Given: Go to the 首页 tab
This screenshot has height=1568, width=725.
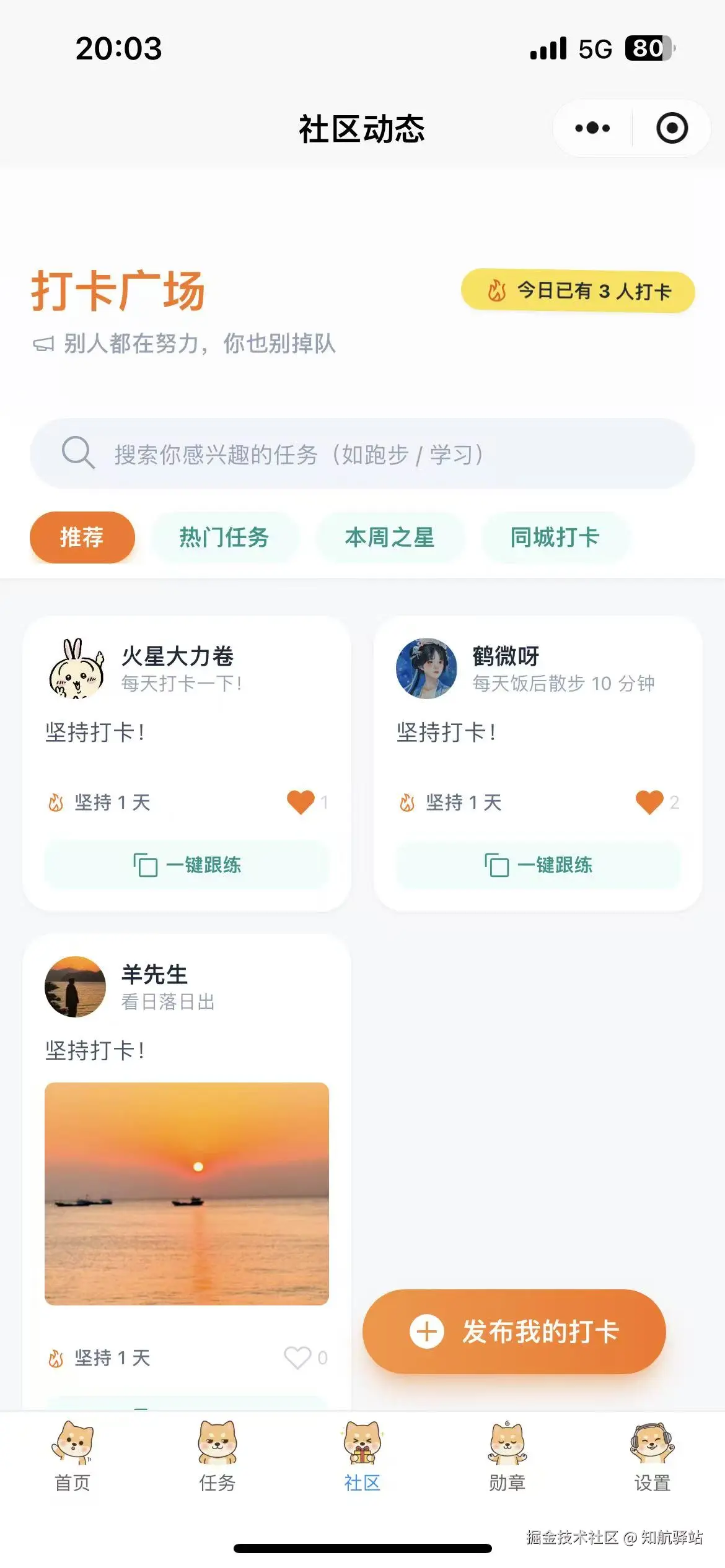Looking at the screenshot, I should tap(72, 1457).
